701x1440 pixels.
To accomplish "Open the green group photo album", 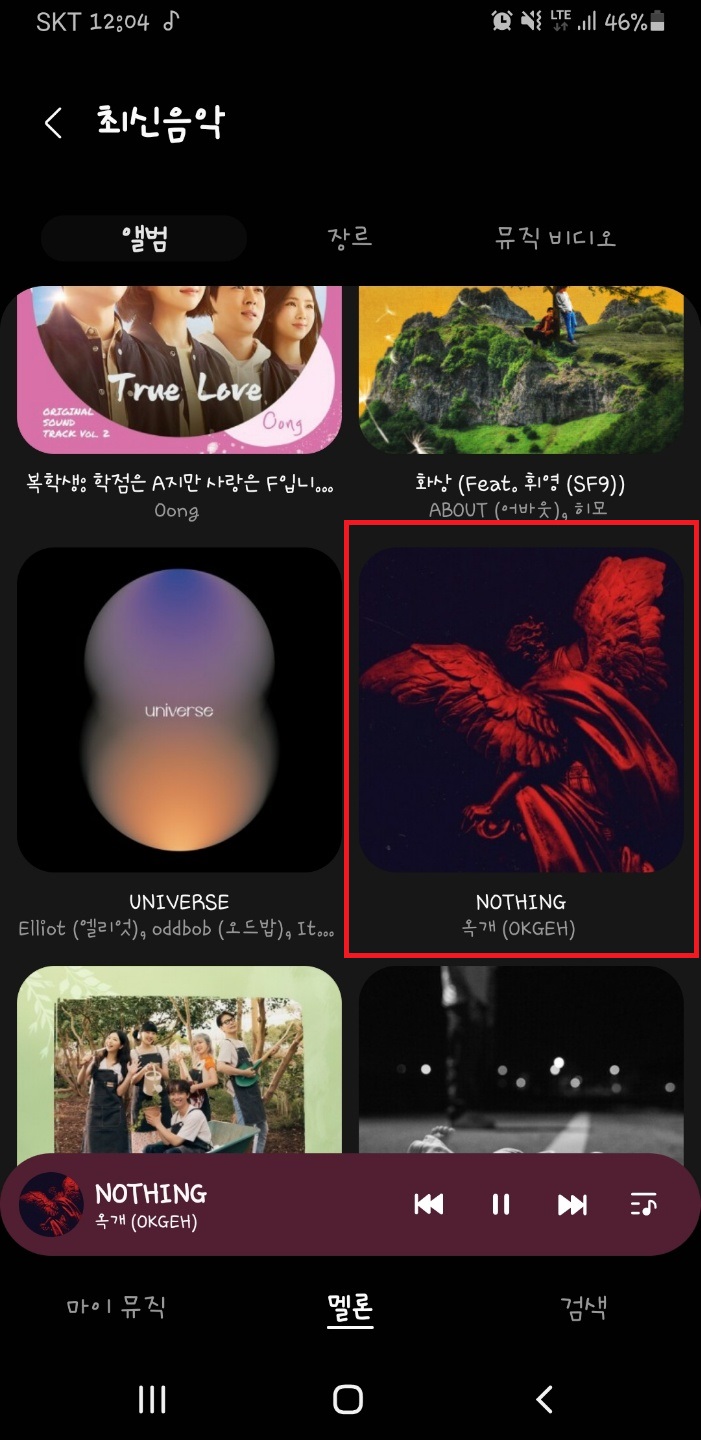I will pos(179,1060).
